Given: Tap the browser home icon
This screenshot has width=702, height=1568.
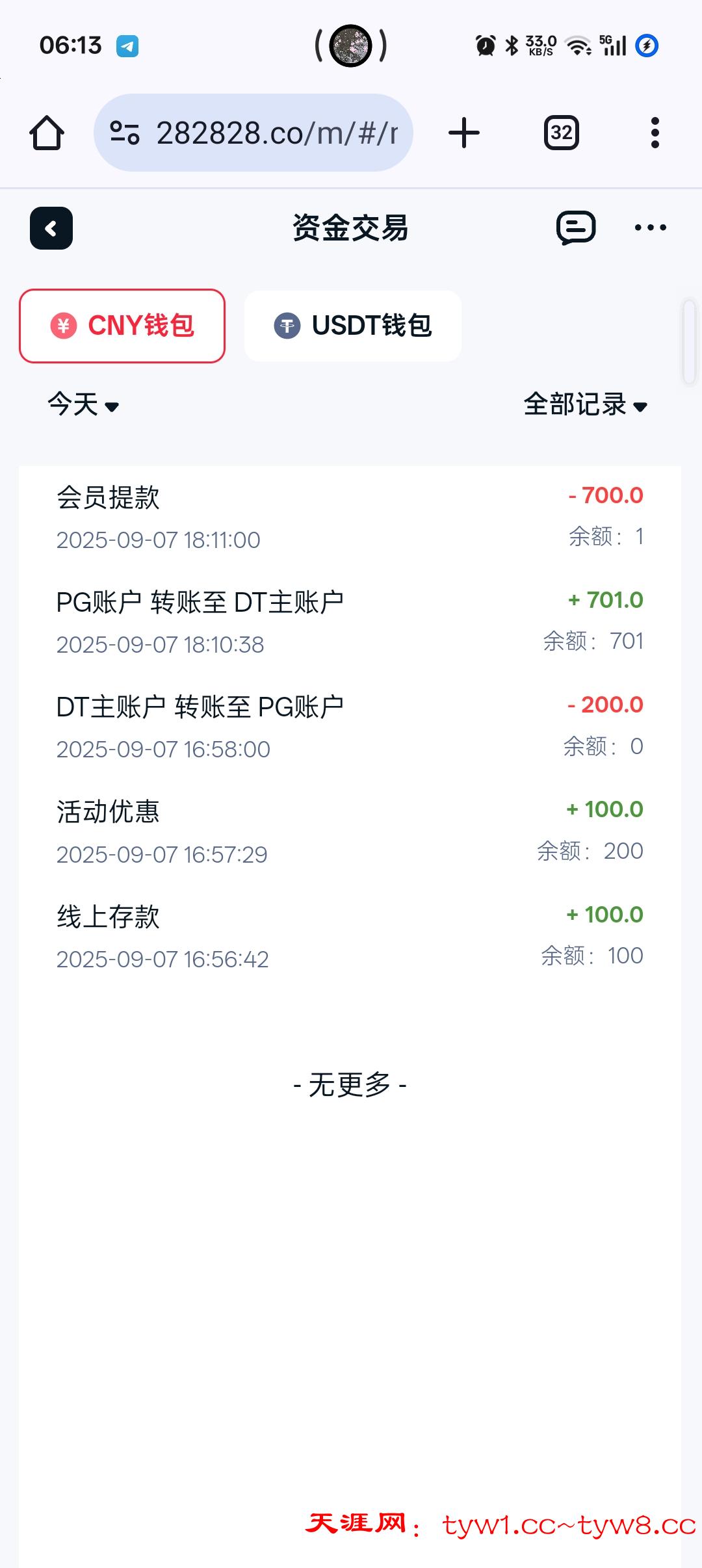Looking at the screenshot, I should (x=47, y=133).
